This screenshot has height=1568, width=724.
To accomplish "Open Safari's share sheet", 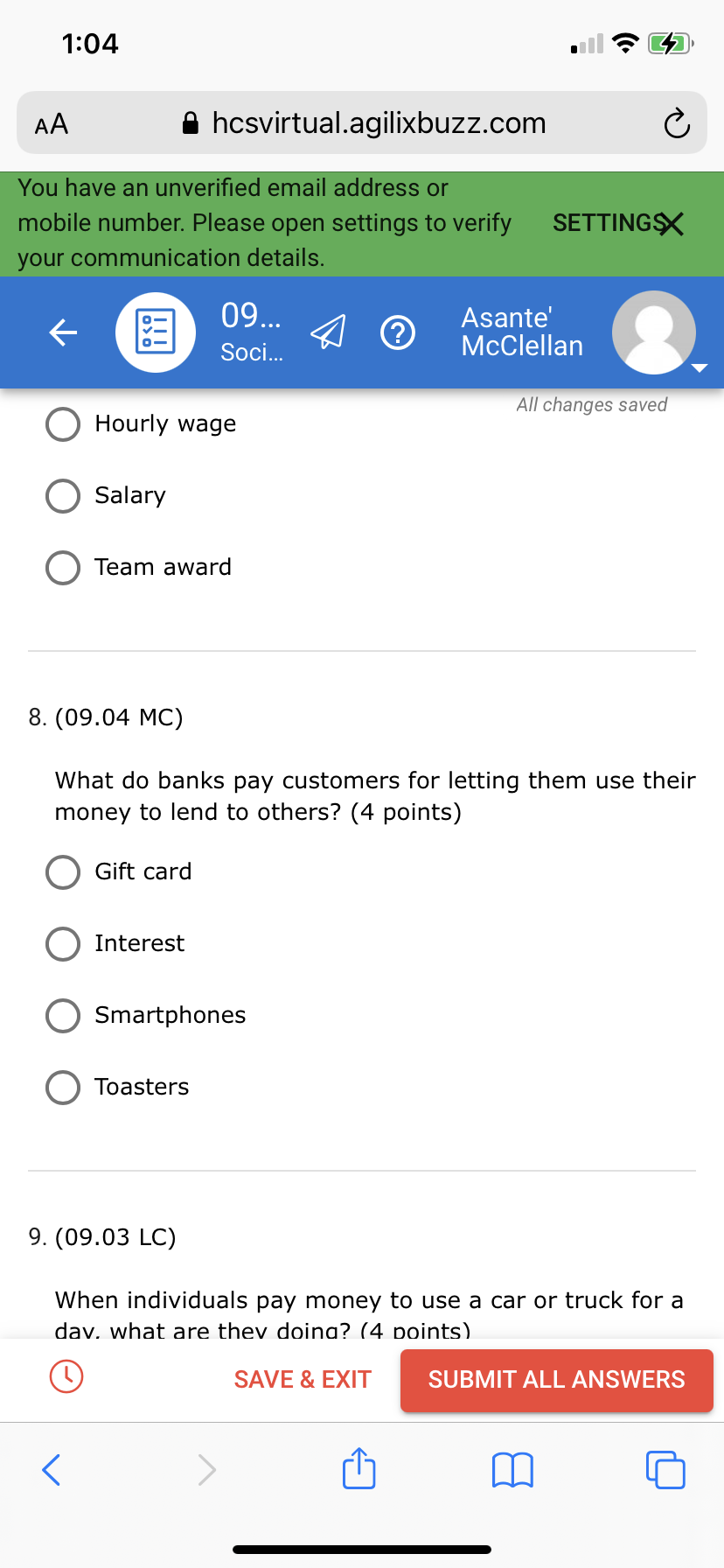I will click(x=359, y=1468).
